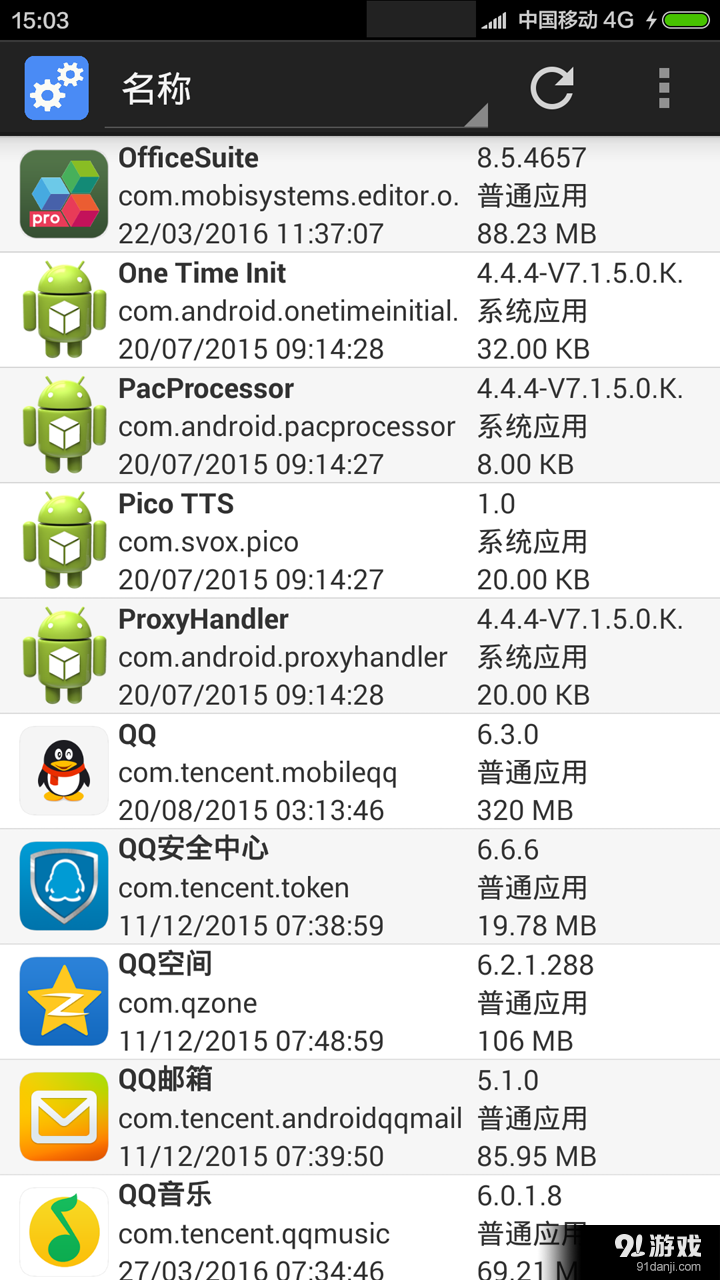Open the 名称 sort dropdown
The height and width of the screenshot is (1280, 720).
point(296,90)
